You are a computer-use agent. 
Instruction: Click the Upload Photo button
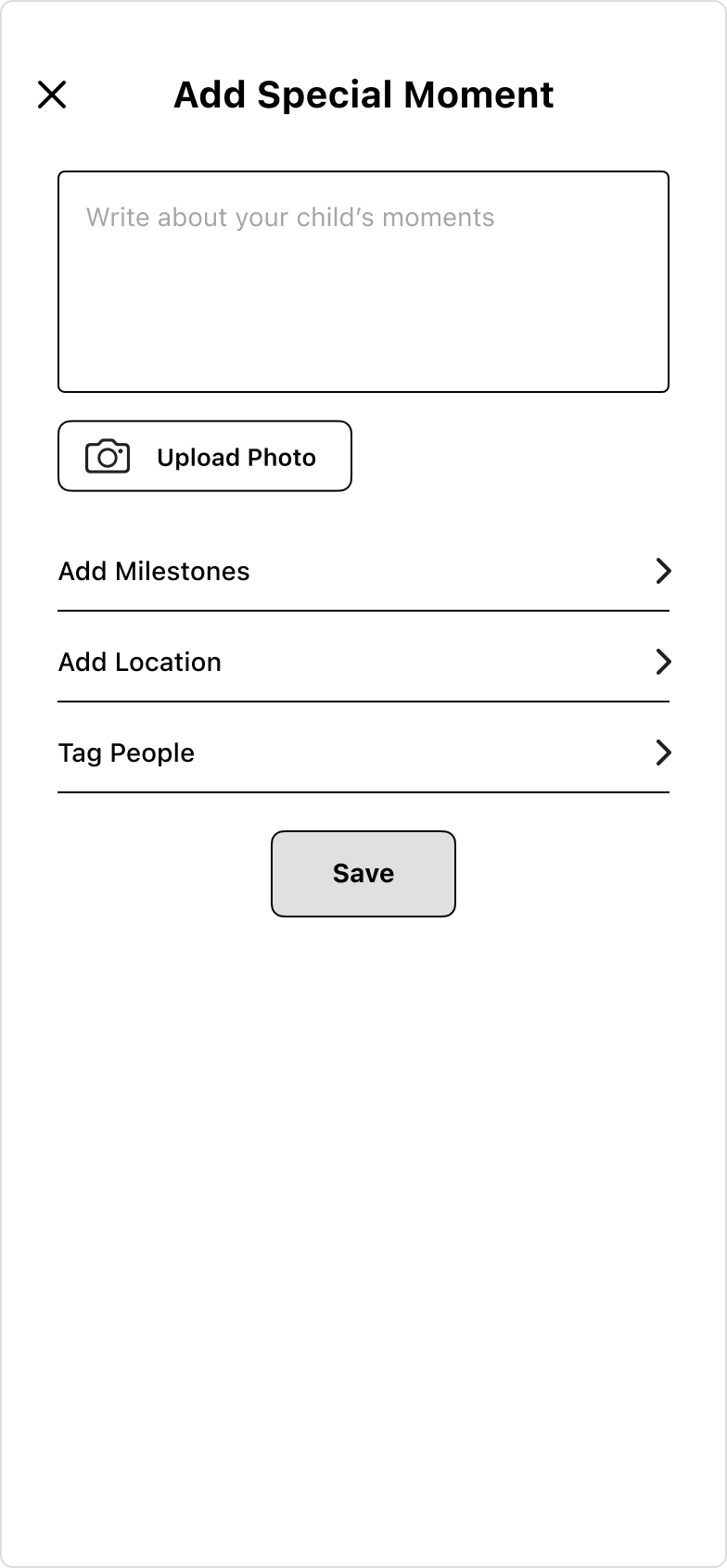tap(205, 455)
